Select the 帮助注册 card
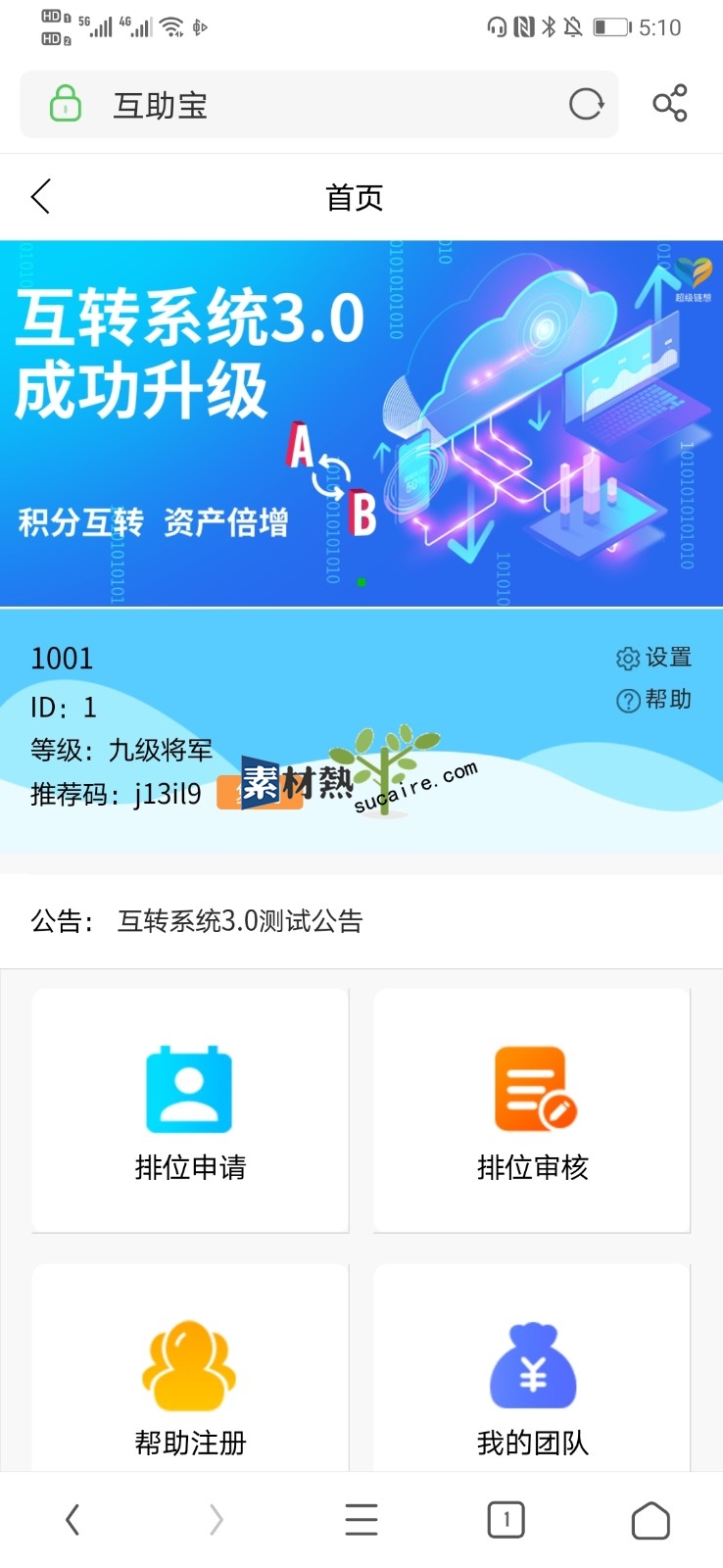The width and height of the screenshot is (723, 1568). click(190, 1382)
